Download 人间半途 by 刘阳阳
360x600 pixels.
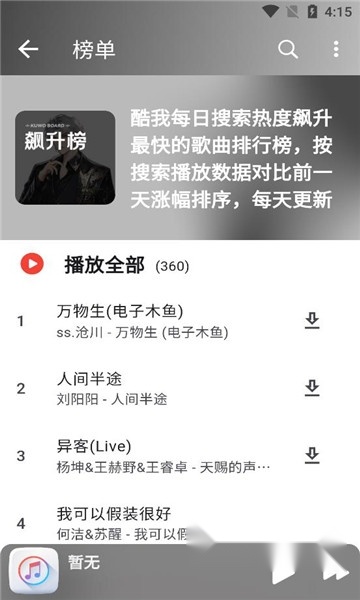click(312, 388)
